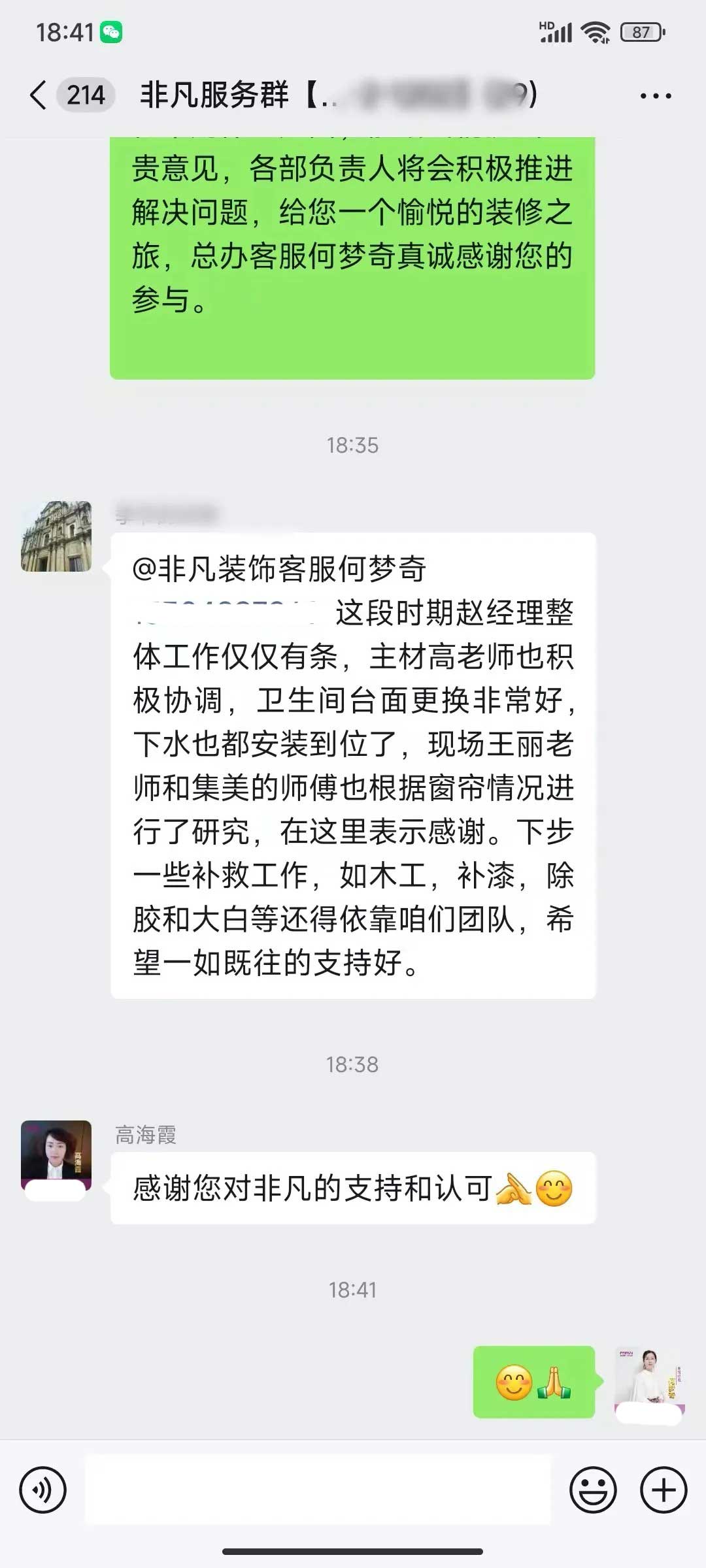706x1568 pixels.
Task: Open the emoji sticker panel
Action: (x=593, y=1490)
